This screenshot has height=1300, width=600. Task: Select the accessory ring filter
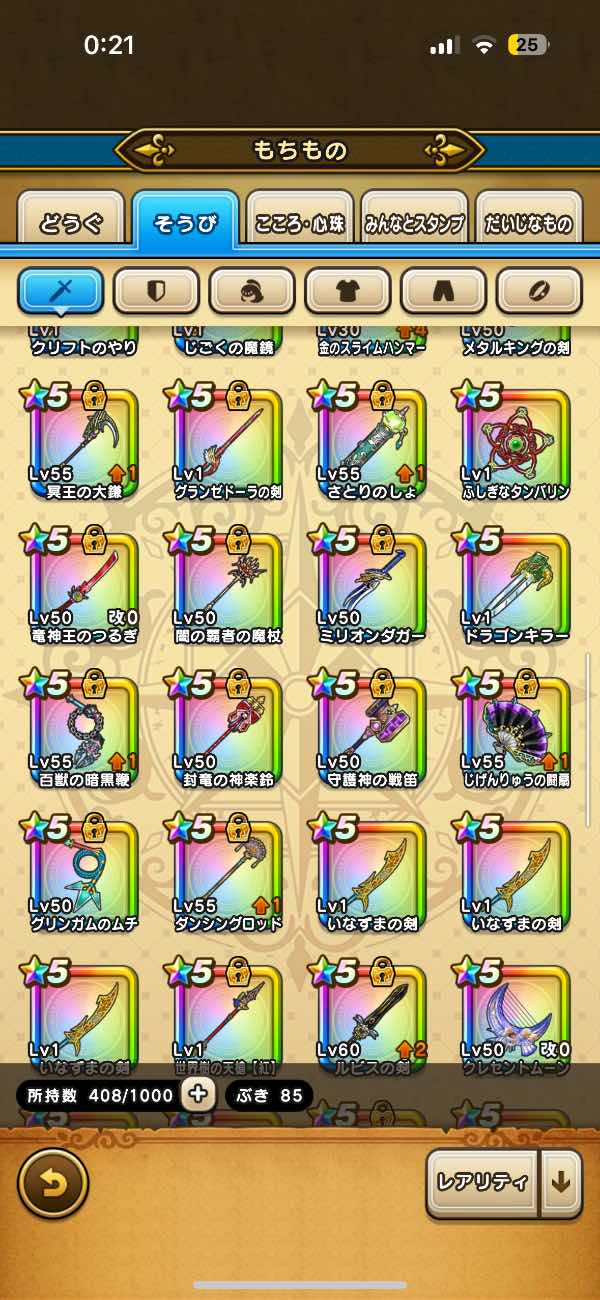coord(539,291)
